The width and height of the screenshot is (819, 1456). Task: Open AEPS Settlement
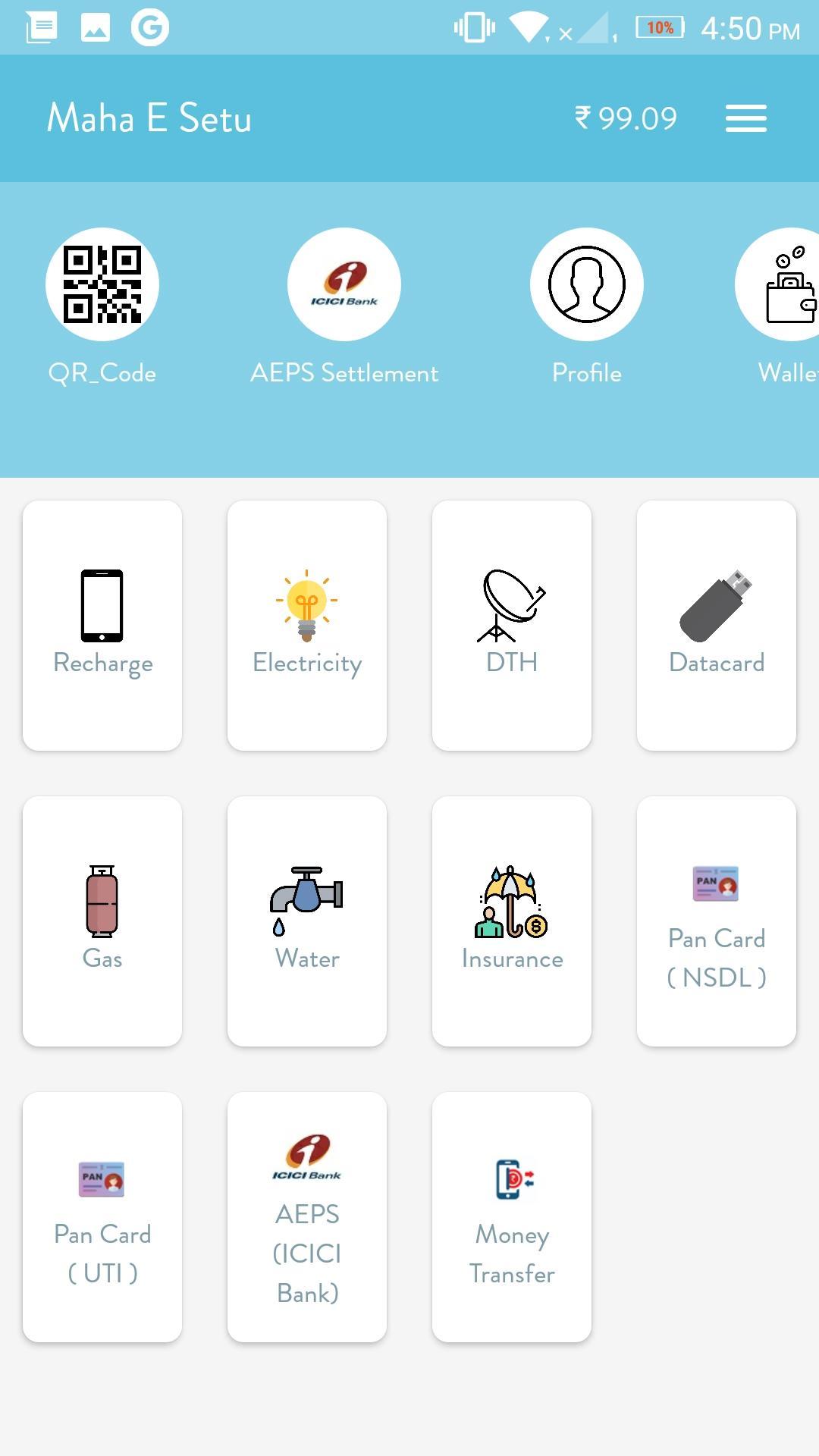344,285
